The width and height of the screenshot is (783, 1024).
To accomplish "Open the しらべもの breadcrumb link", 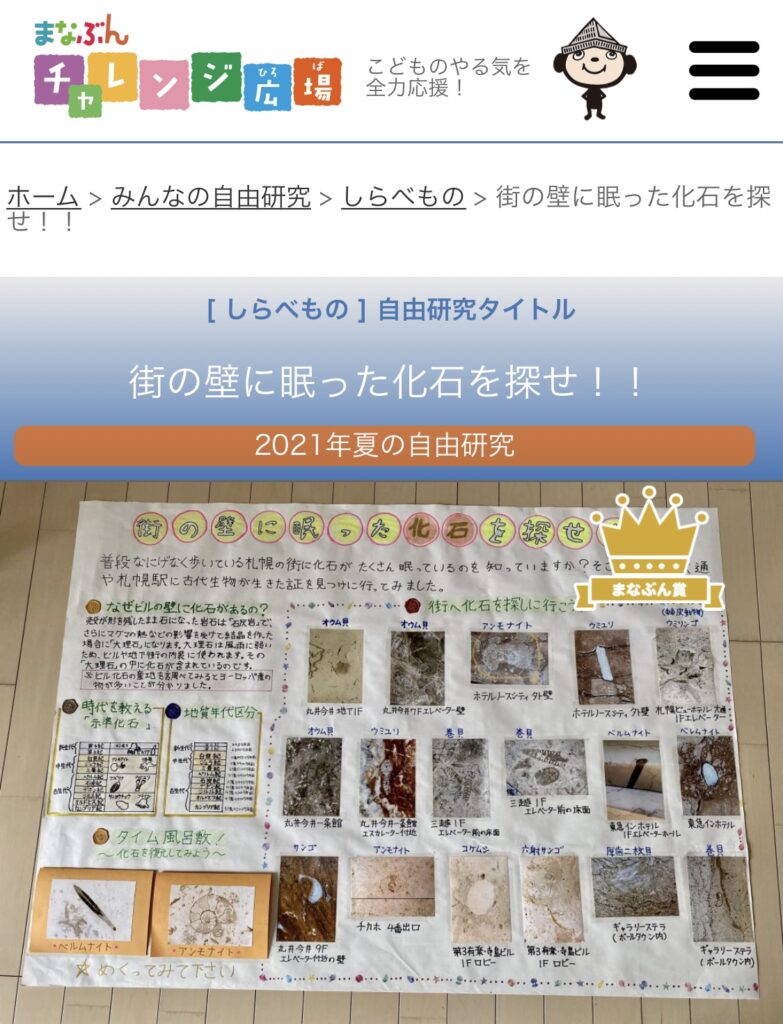I will coord(404,197).
